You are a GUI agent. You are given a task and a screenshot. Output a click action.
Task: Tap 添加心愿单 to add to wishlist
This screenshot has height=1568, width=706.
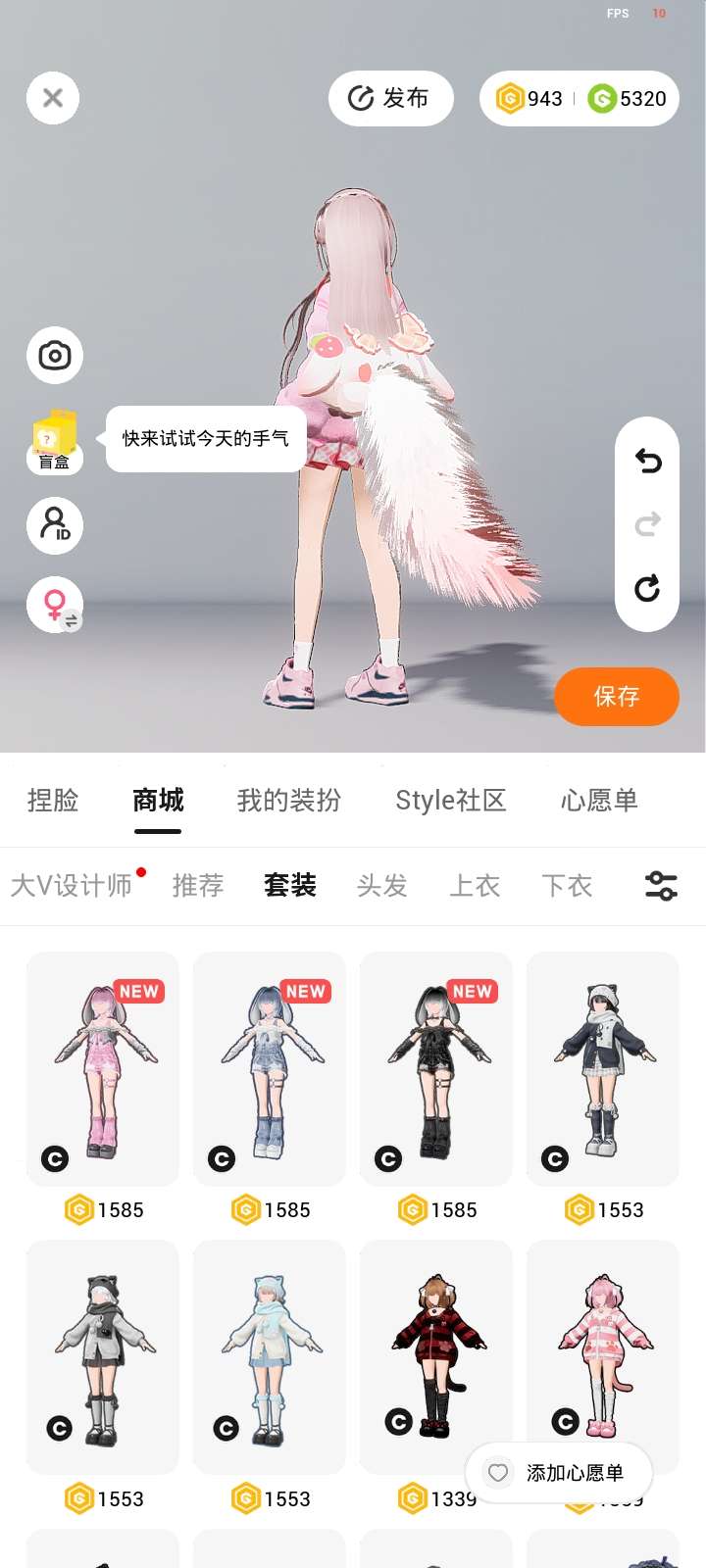pos(559,1473)
